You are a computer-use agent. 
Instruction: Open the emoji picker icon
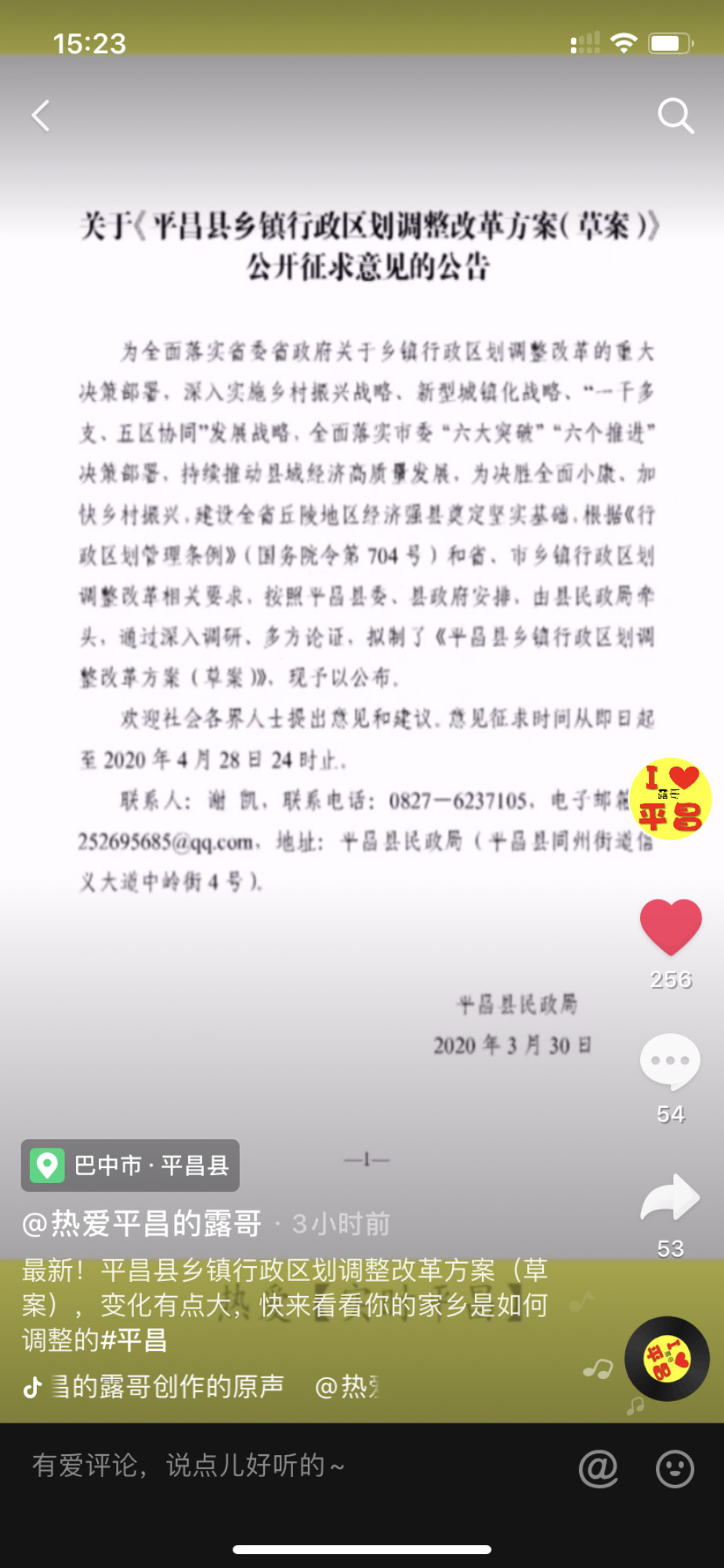pyautogui.click(x=675, y=1468)
